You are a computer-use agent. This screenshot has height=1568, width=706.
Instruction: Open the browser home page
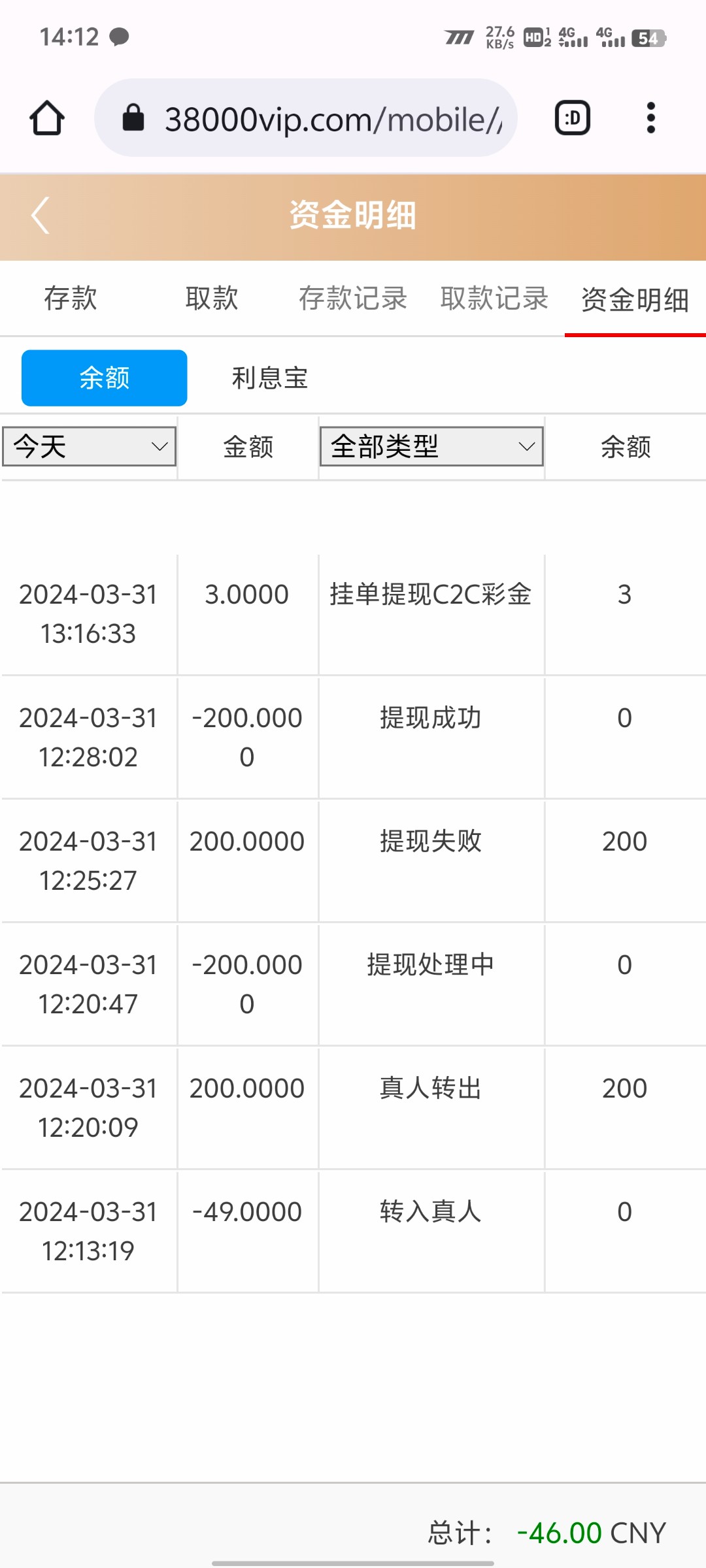coord(47,118)
